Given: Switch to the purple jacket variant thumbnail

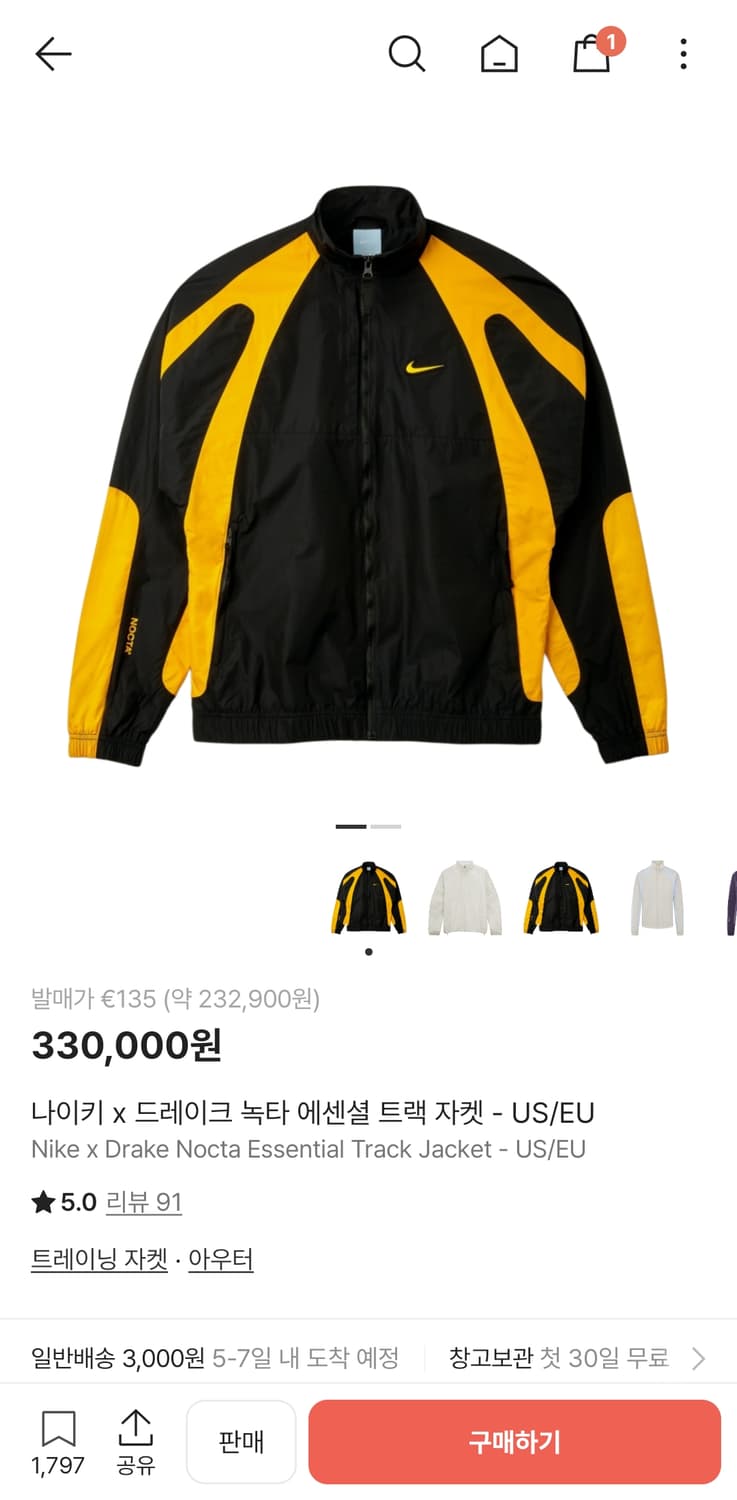Looking at the screenshot, I should coord(731,898).
